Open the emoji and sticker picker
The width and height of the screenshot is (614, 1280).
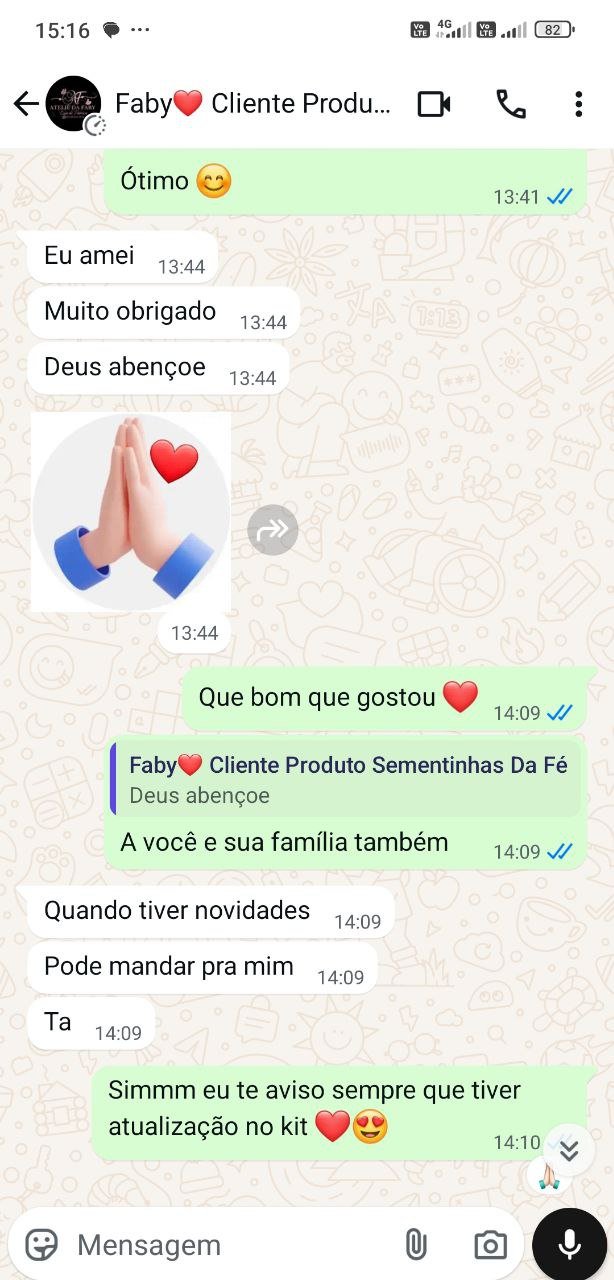pos(41,1245)
